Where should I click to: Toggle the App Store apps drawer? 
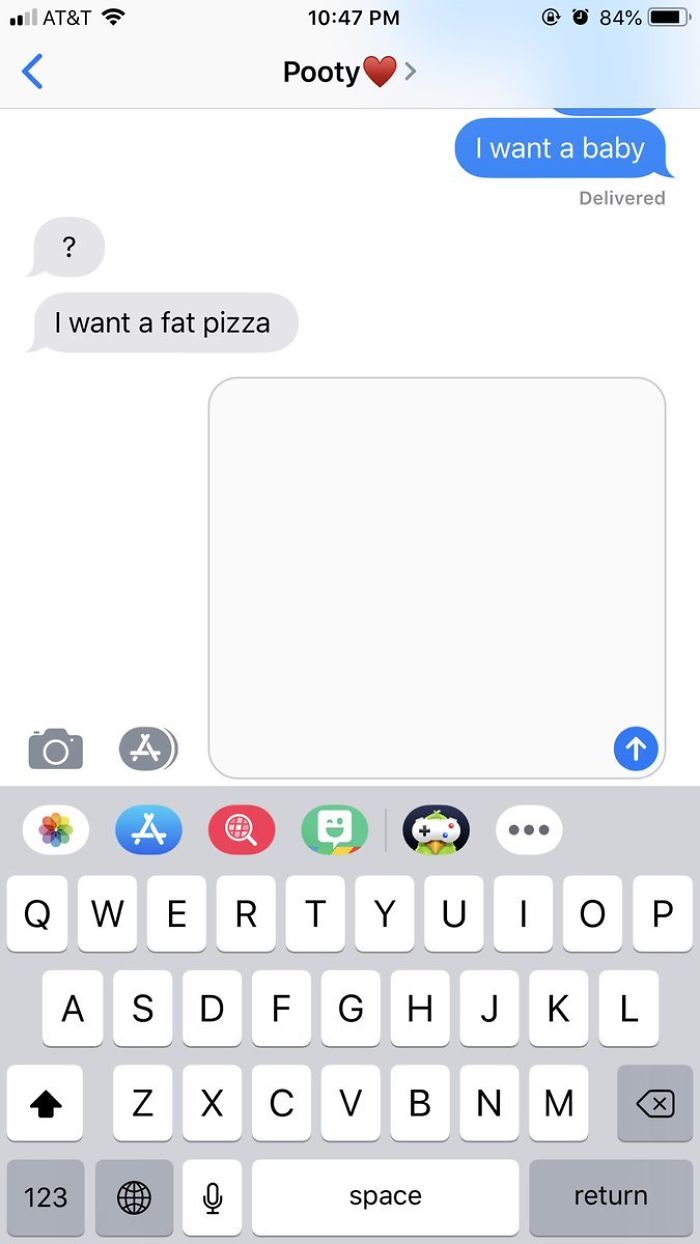[147, 749]
